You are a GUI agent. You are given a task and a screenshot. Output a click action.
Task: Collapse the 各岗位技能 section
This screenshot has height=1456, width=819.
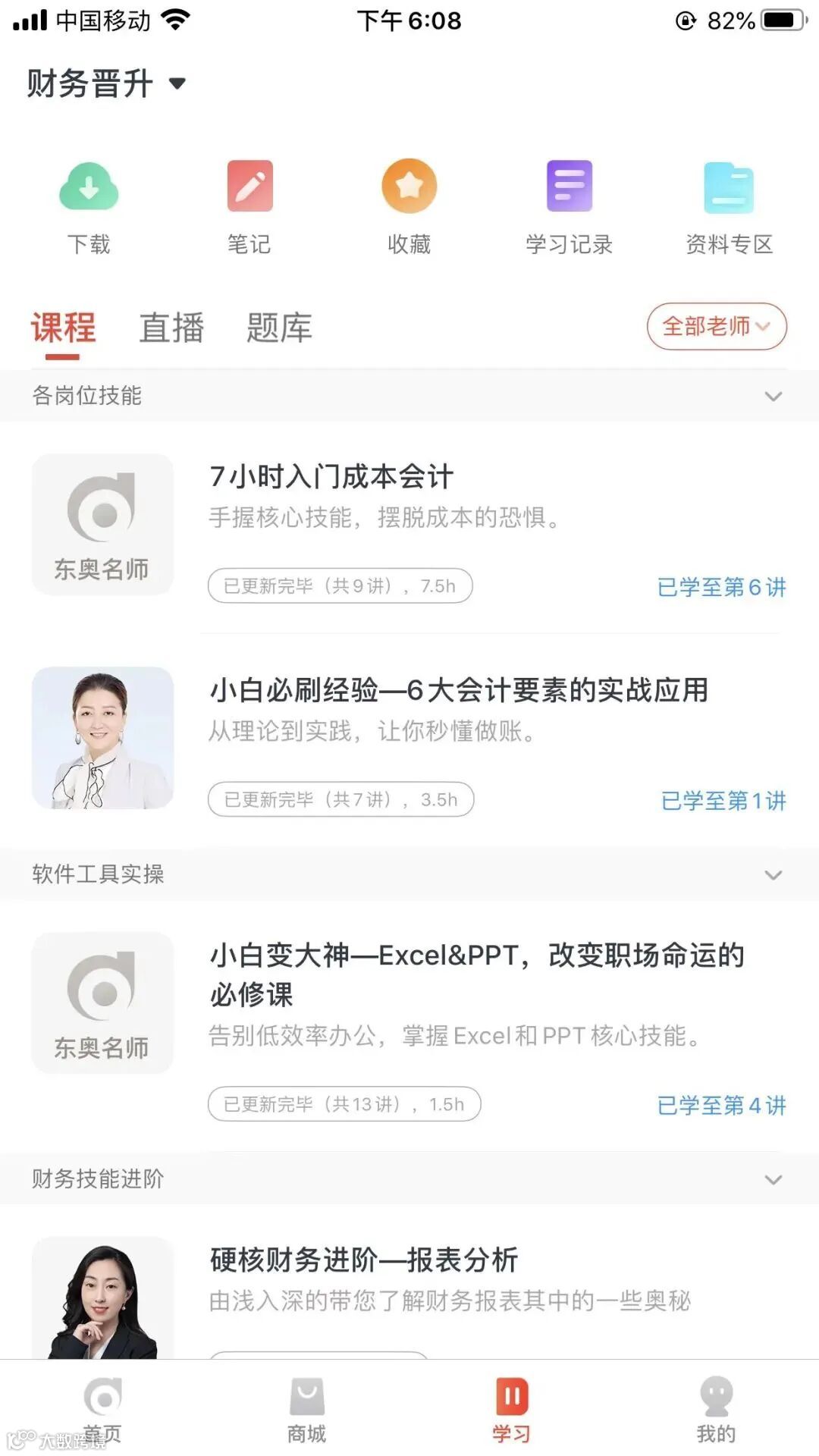pos(773,396)
